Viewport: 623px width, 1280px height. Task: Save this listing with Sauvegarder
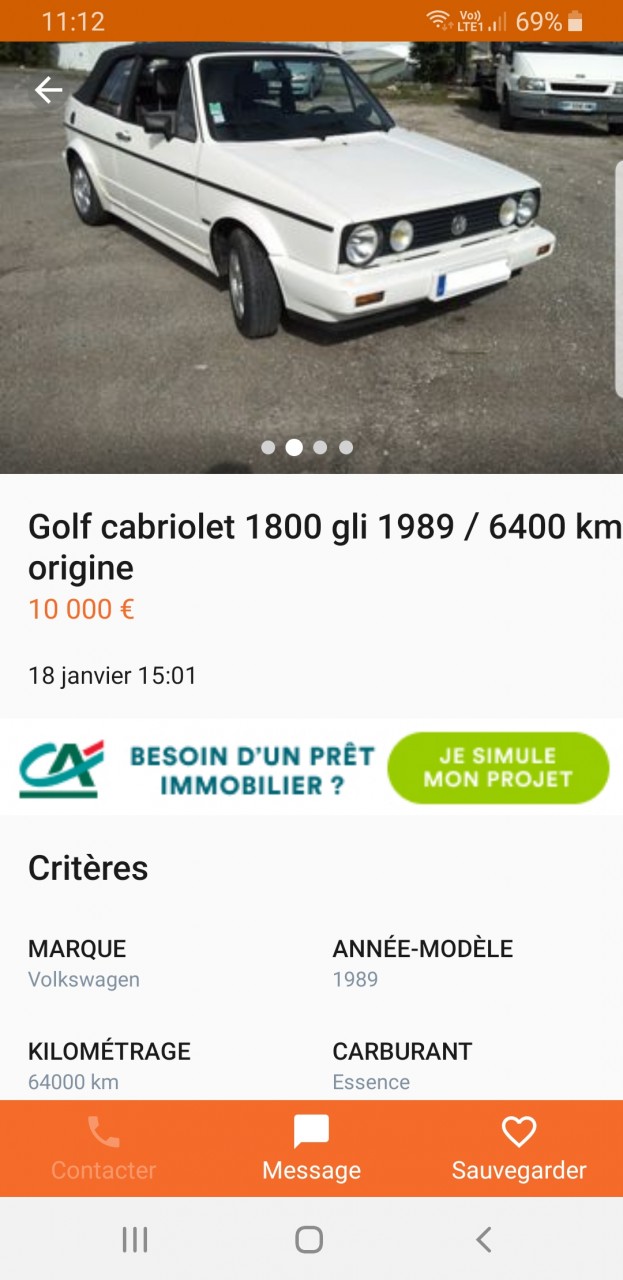[519, 1149]
